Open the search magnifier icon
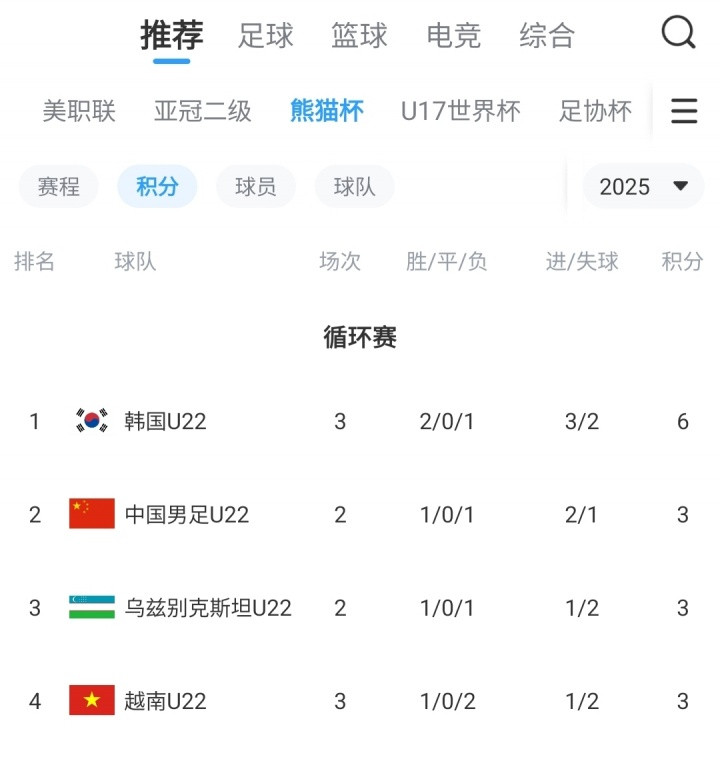The height and width of the screenshot is (777, 720). (x=679, y=32)
